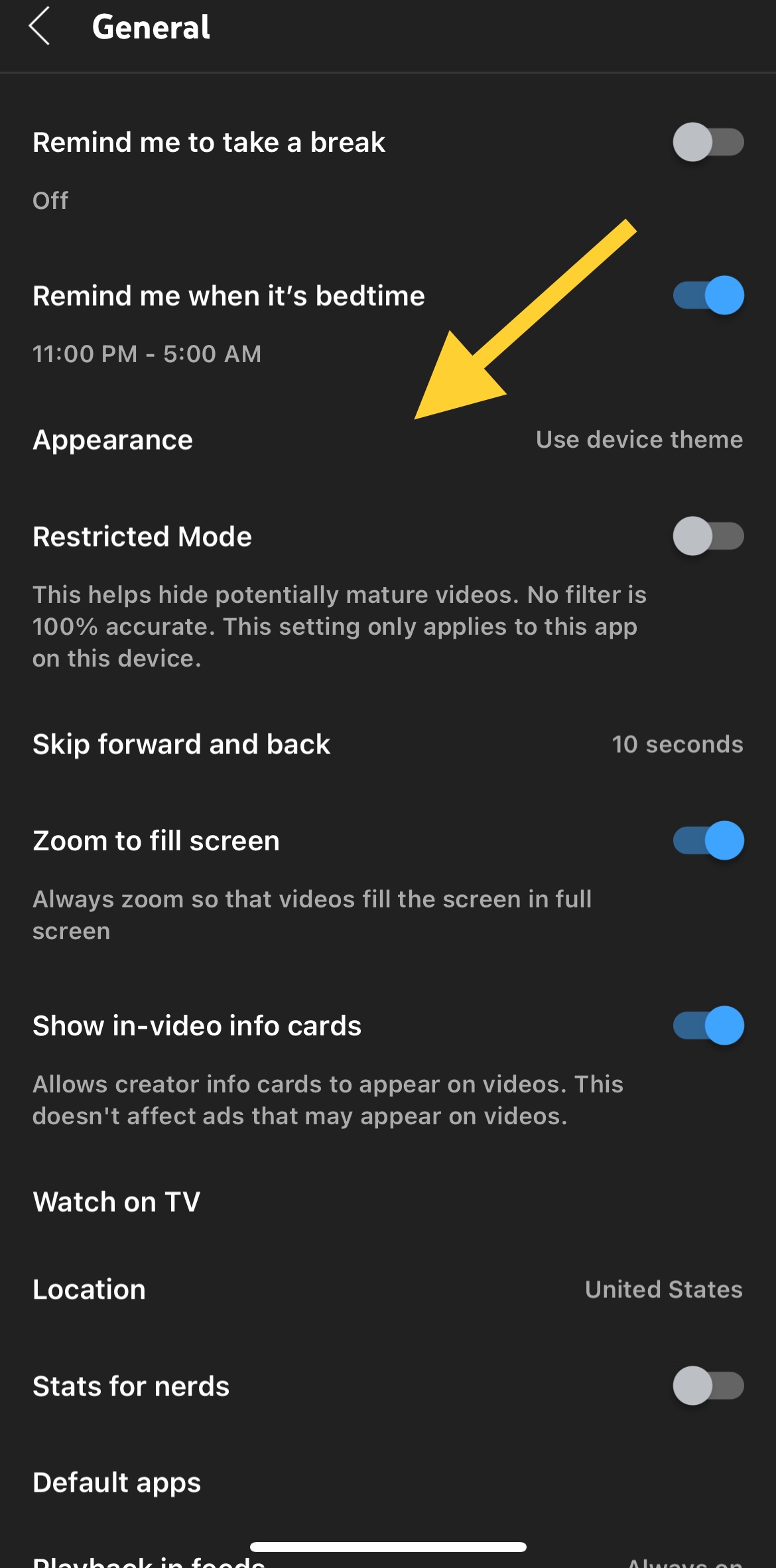Go back from General settings
This screenshot has height=1568, width=776.
[x=40, y=27]
